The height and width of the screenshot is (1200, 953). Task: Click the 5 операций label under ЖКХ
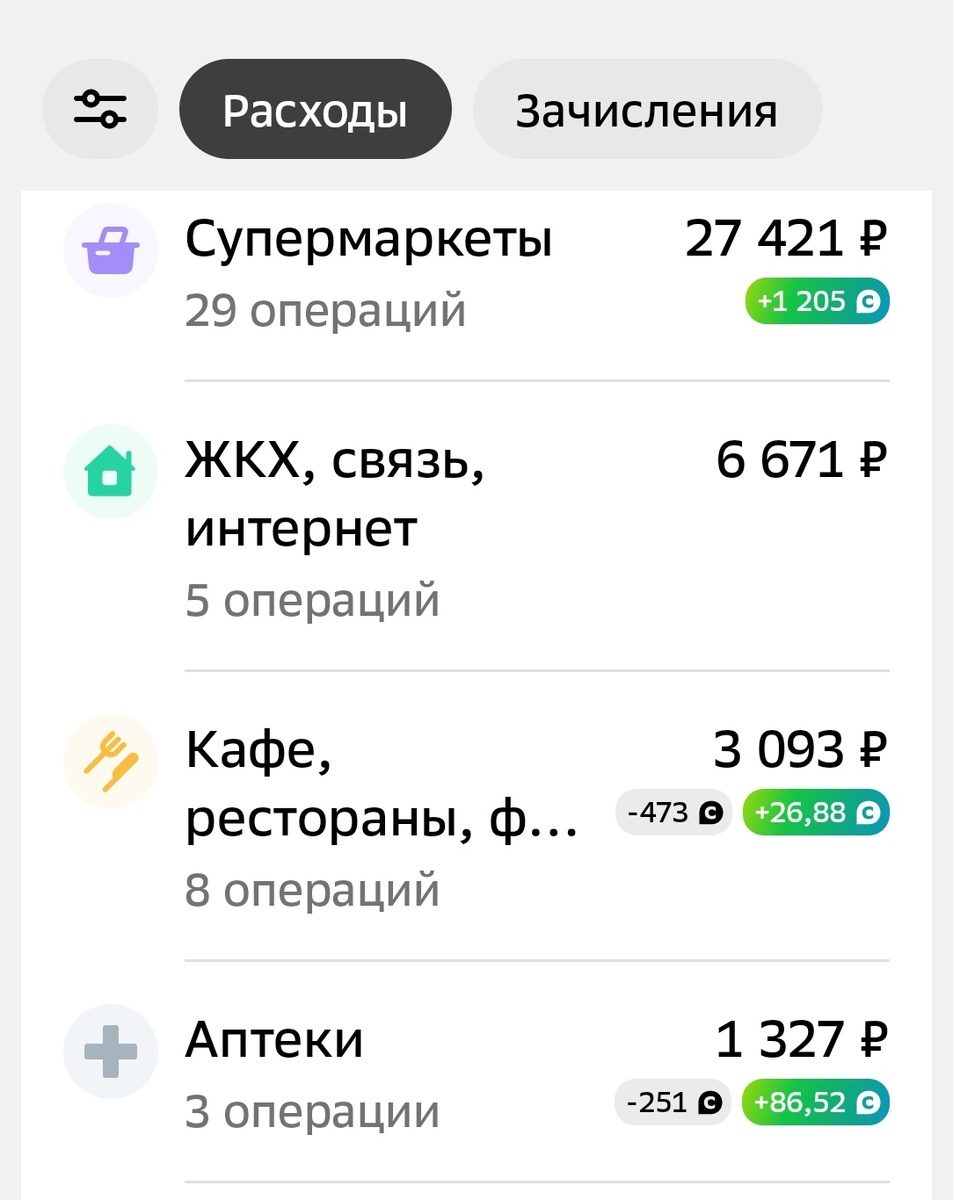pos(313,598)
